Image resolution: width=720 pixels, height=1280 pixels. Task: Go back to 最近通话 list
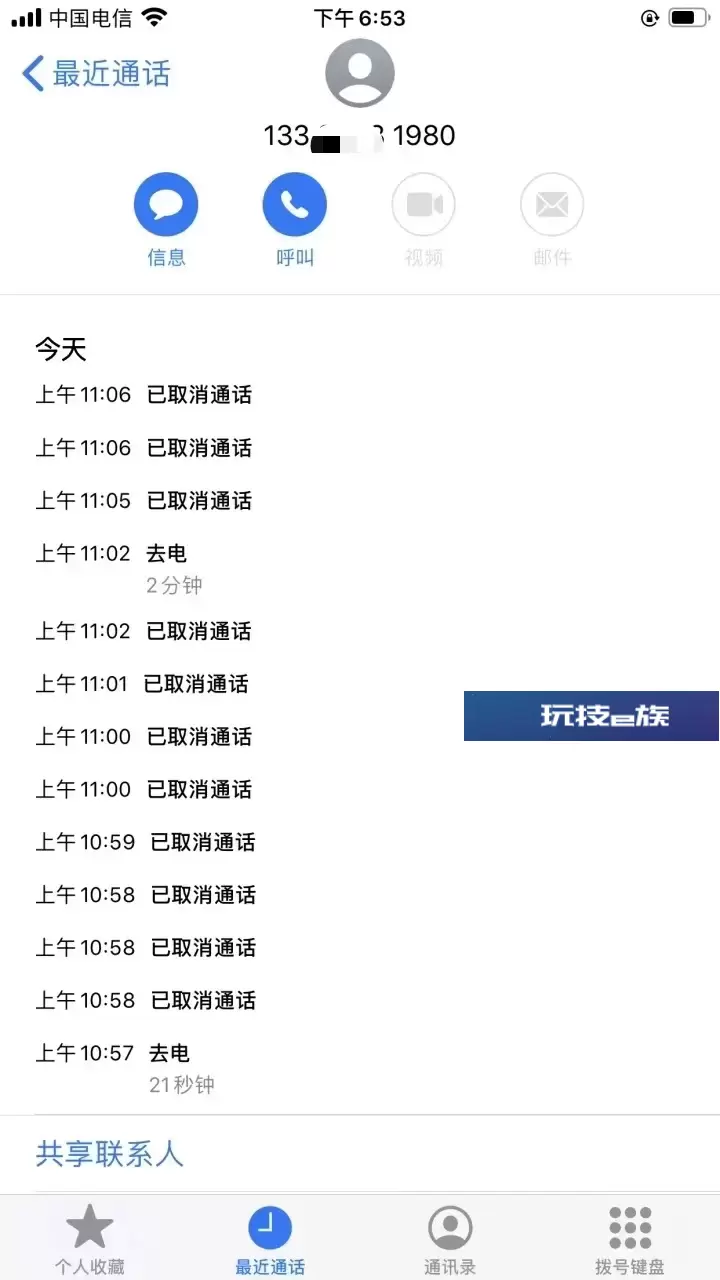click(x=96, y=74)
